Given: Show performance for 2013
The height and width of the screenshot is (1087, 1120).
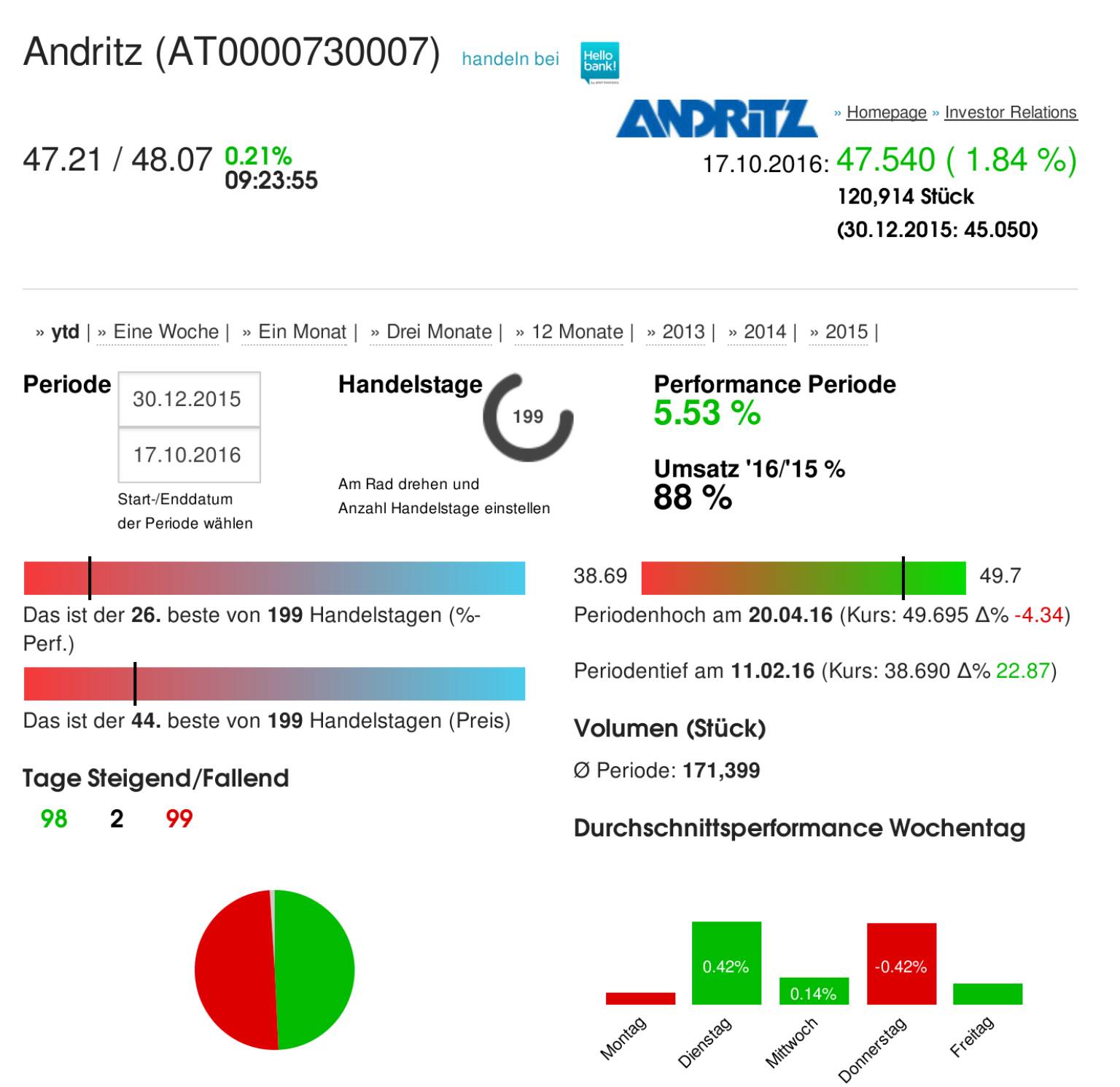Looking at the screenshot, I should 683,332.
